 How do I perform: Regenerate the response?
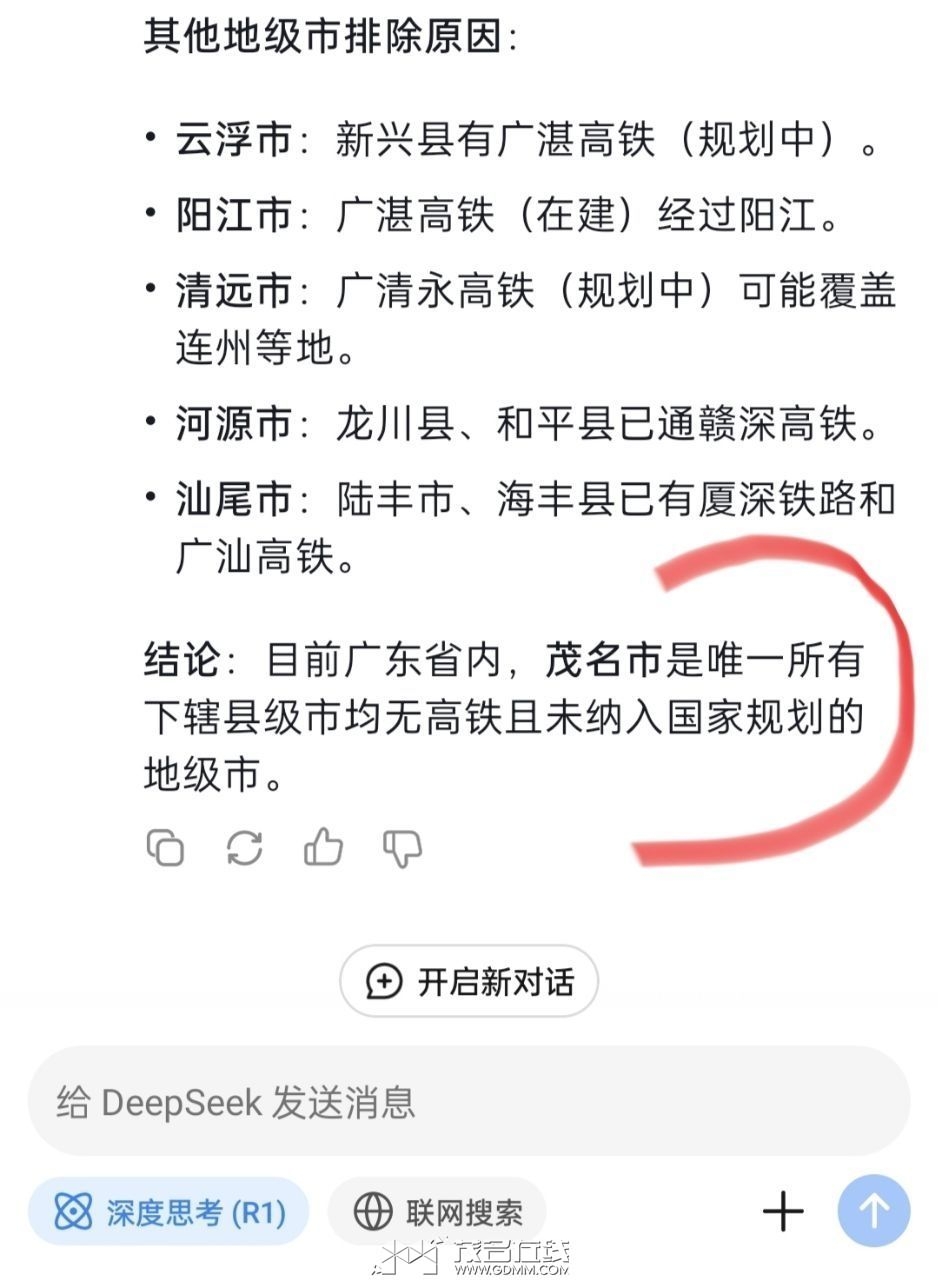click(244, 848)
